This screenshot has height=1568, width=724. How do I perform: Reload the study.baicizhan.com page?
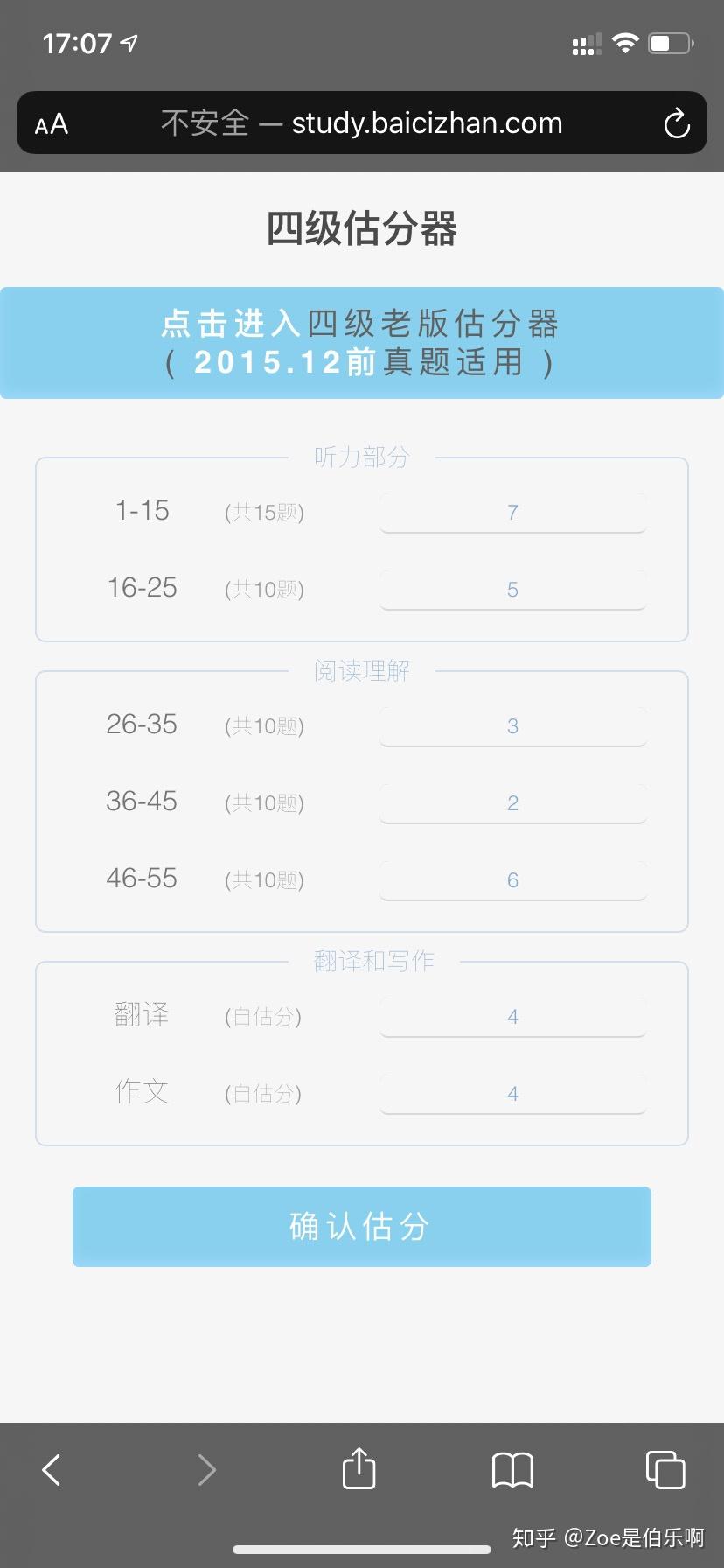coord(676,124)
